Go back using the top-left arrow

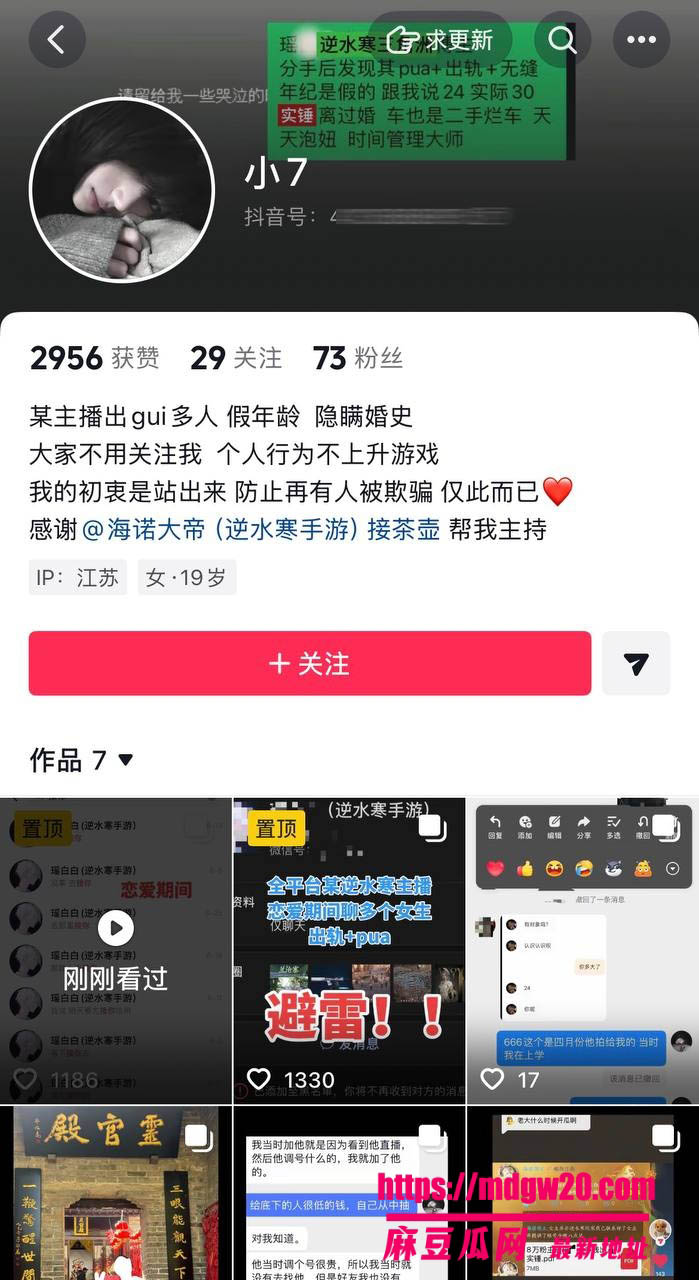click(57, 40)
